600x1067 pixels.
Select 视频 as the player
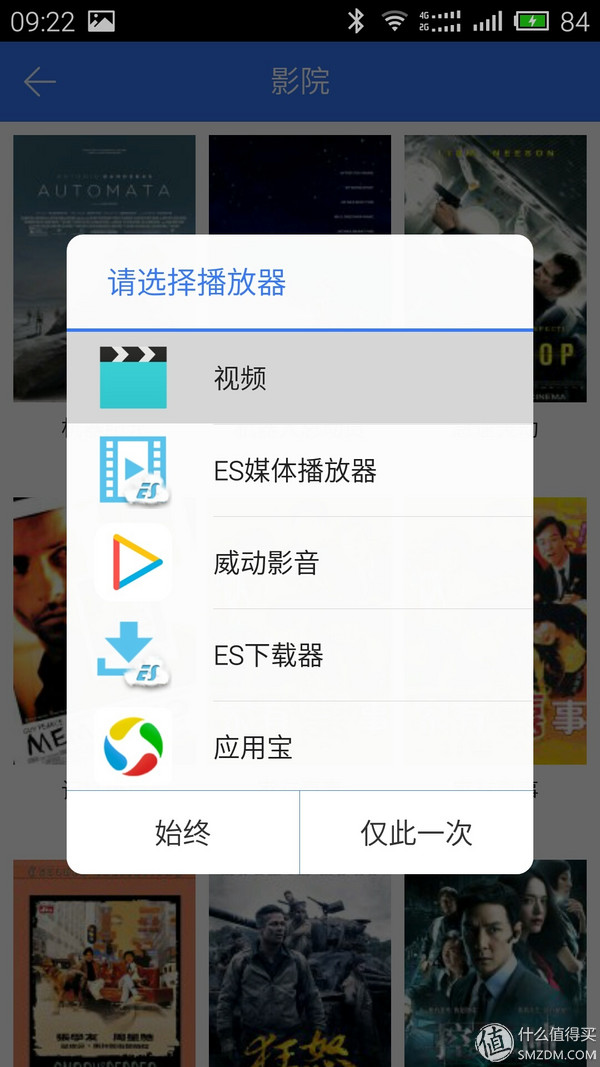pyautogui.click(x=299, y=378)
